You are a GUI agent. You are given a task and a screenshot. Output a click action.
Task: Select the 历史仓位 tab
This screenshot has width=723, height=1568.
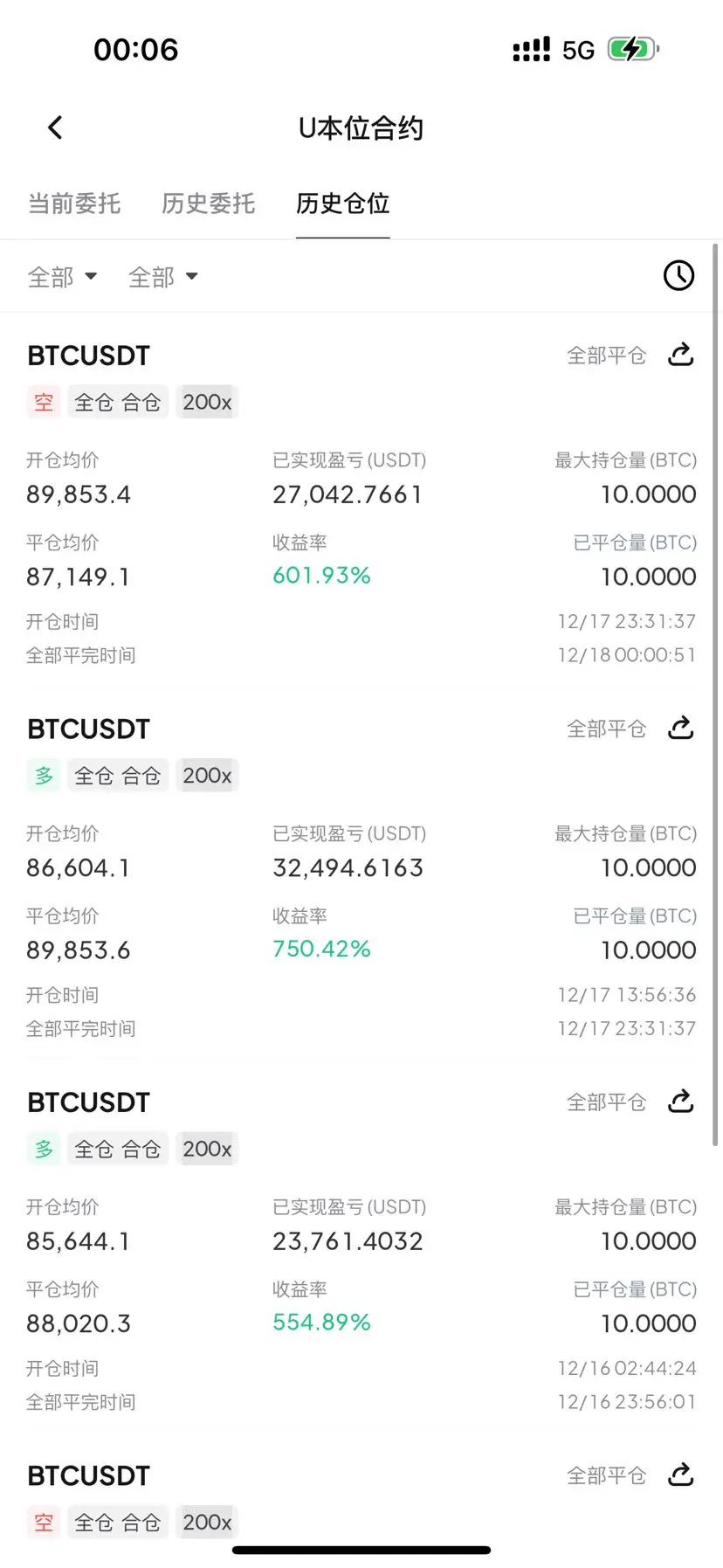(342, 204)
